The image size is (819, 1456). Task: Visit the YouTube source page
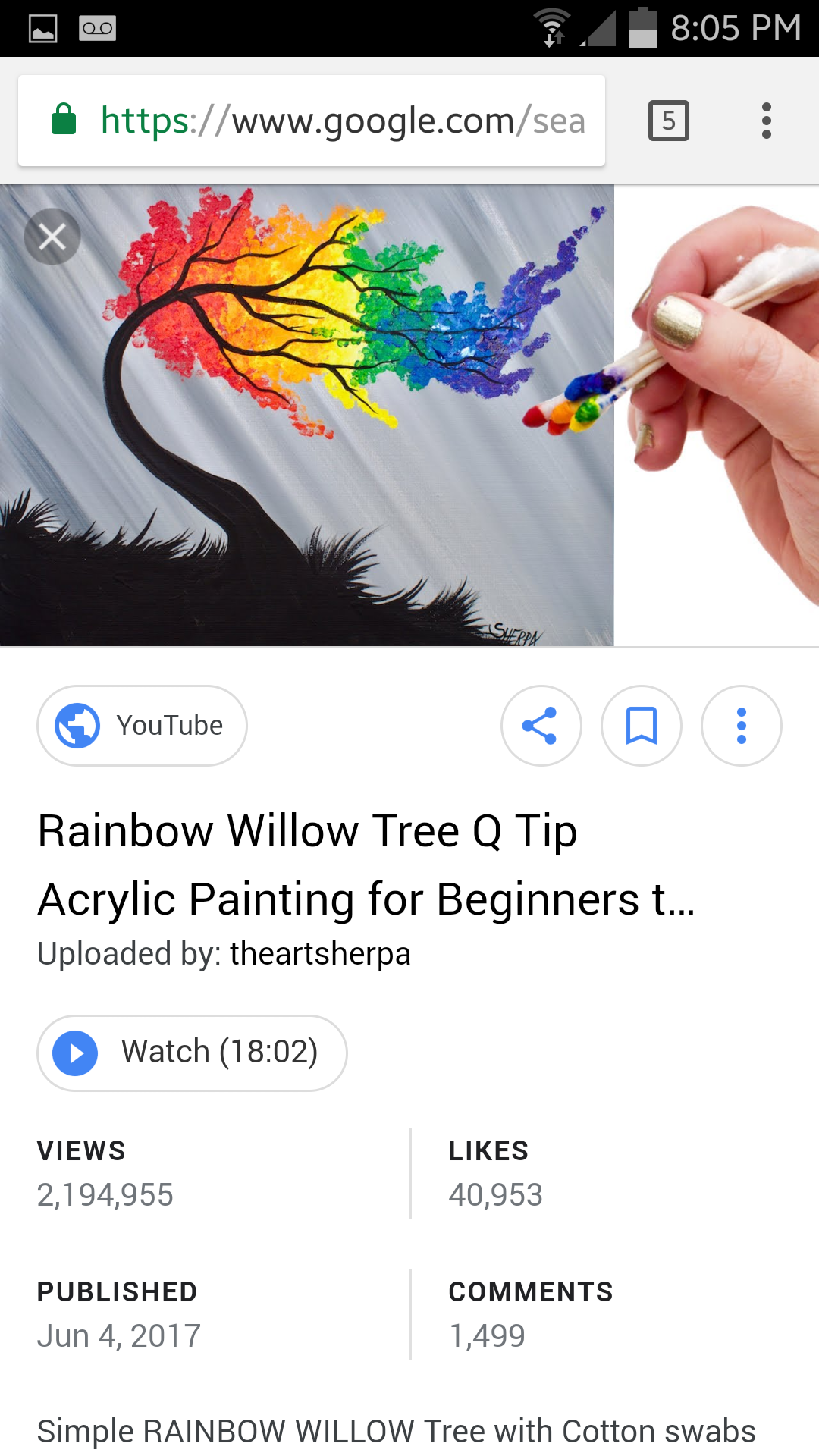click(142, 726)
